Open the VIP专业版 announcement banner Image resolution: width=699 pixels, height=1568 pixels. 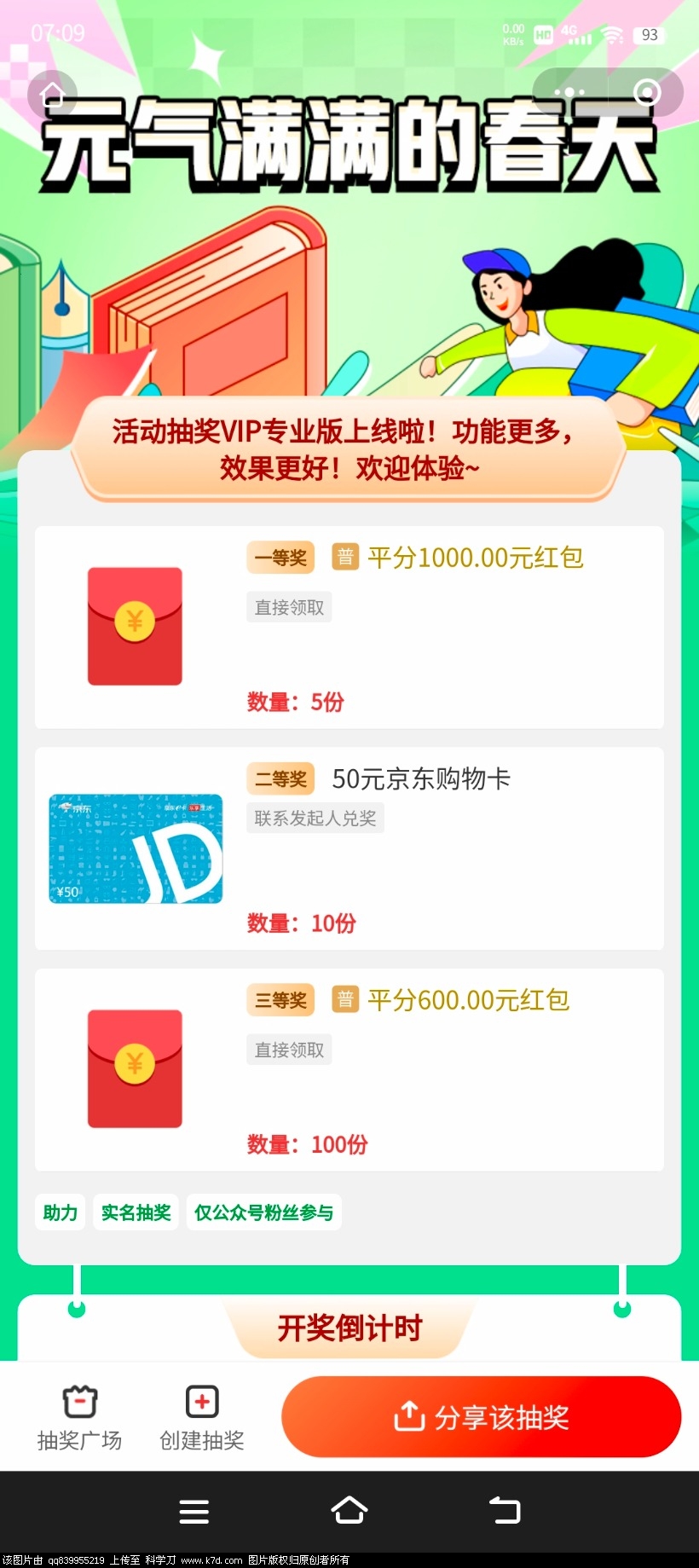point(348,449)
